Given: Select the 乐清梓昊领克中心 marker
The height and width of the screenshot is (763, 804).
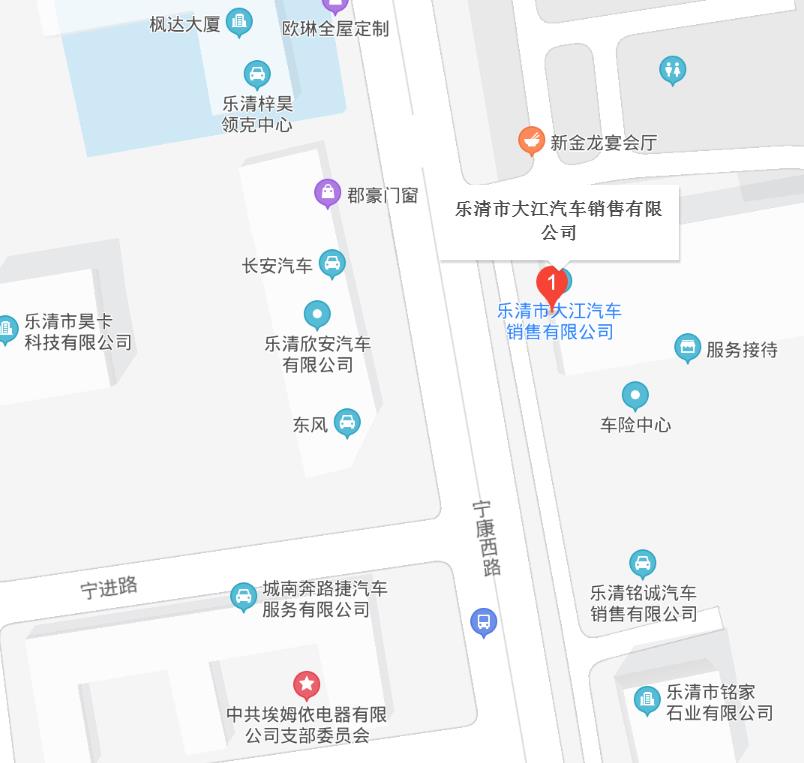Looking at the screenshot, I should coord(257,73).
